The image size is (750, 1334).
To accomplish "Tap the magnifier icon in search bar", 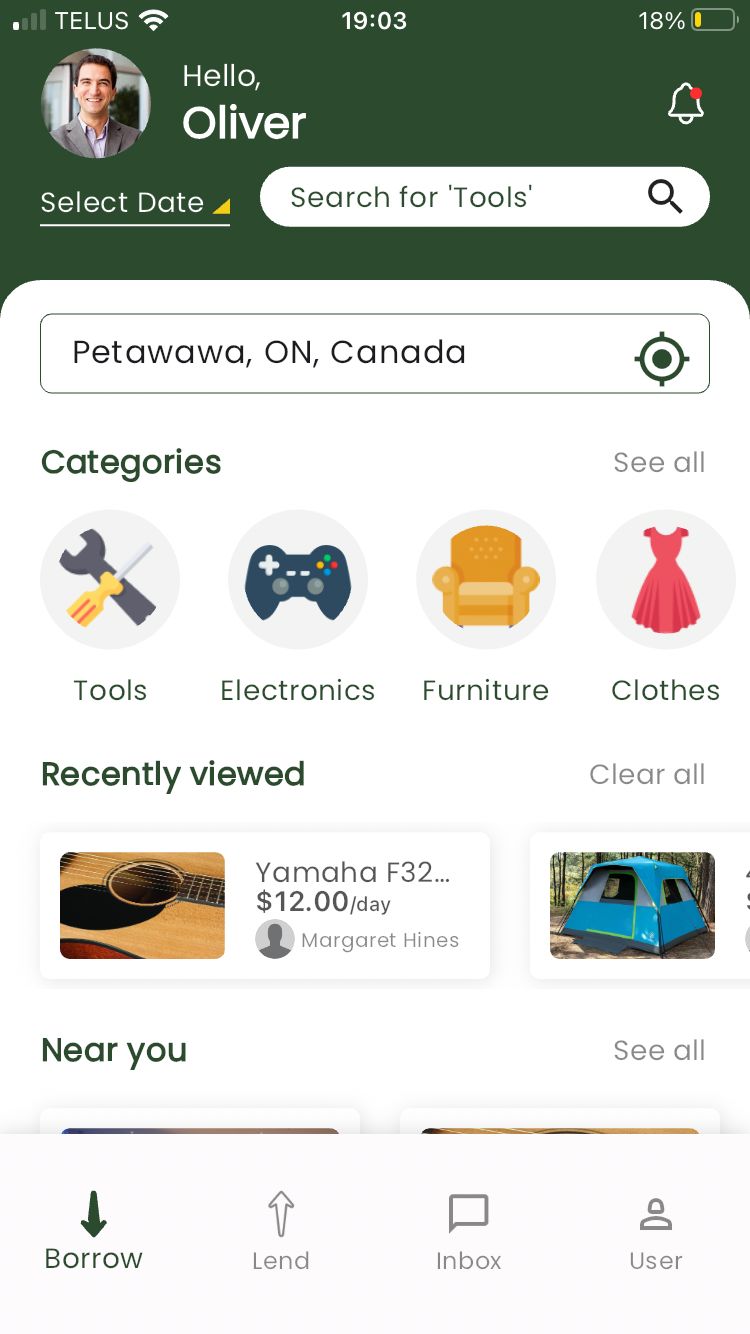I will point(665,197).
